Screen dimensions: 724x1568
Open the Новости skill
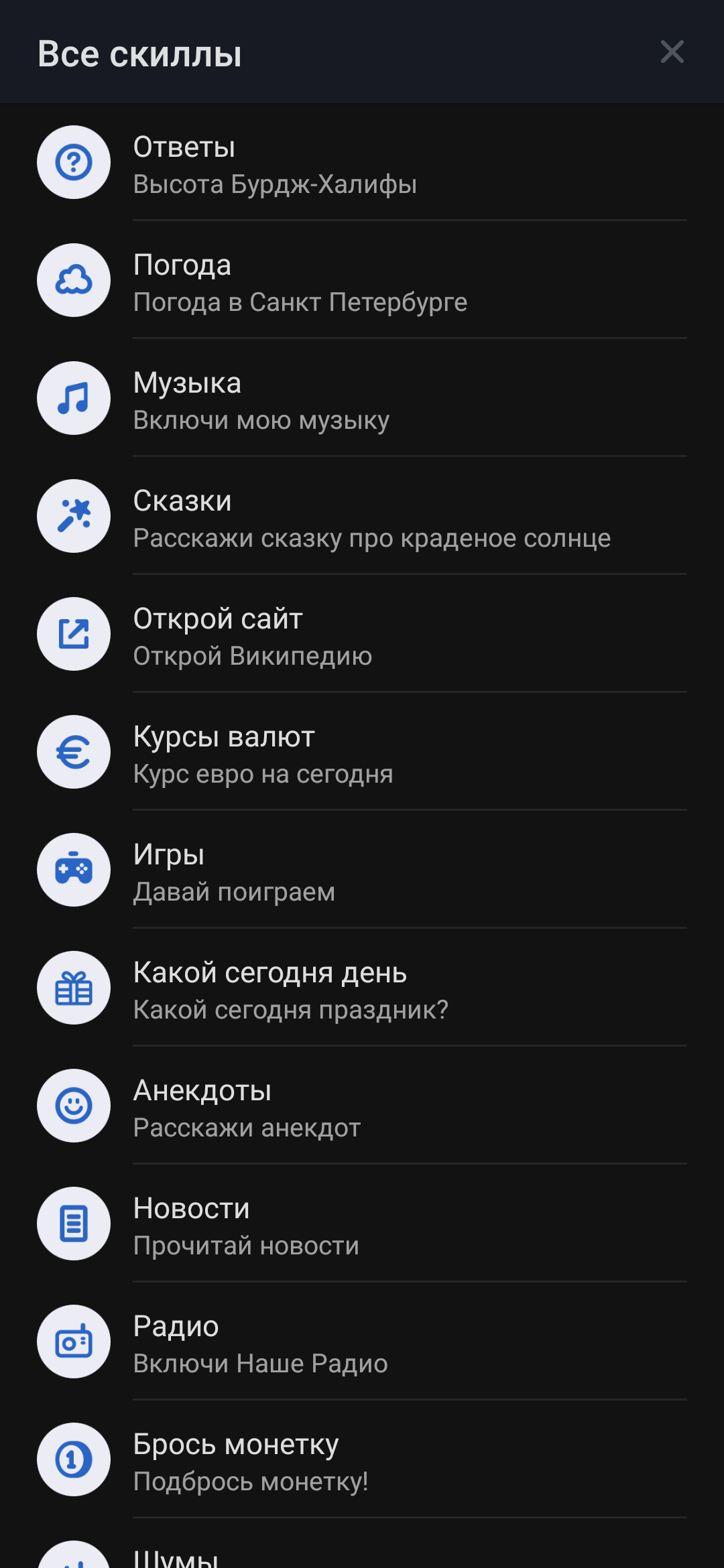pos(362,1224)
